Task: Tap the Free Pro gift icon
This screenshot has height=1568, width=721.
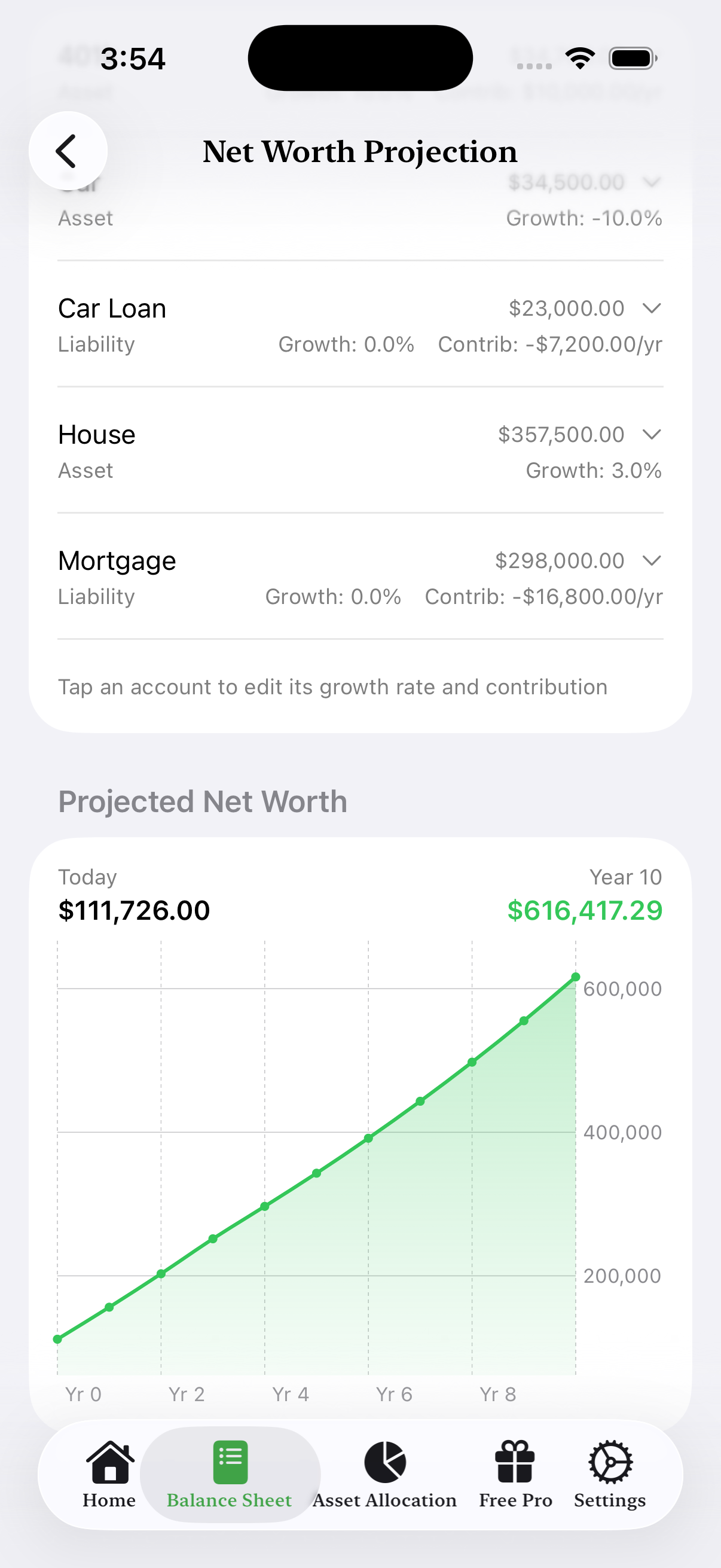Action: tap(515, 1460)
